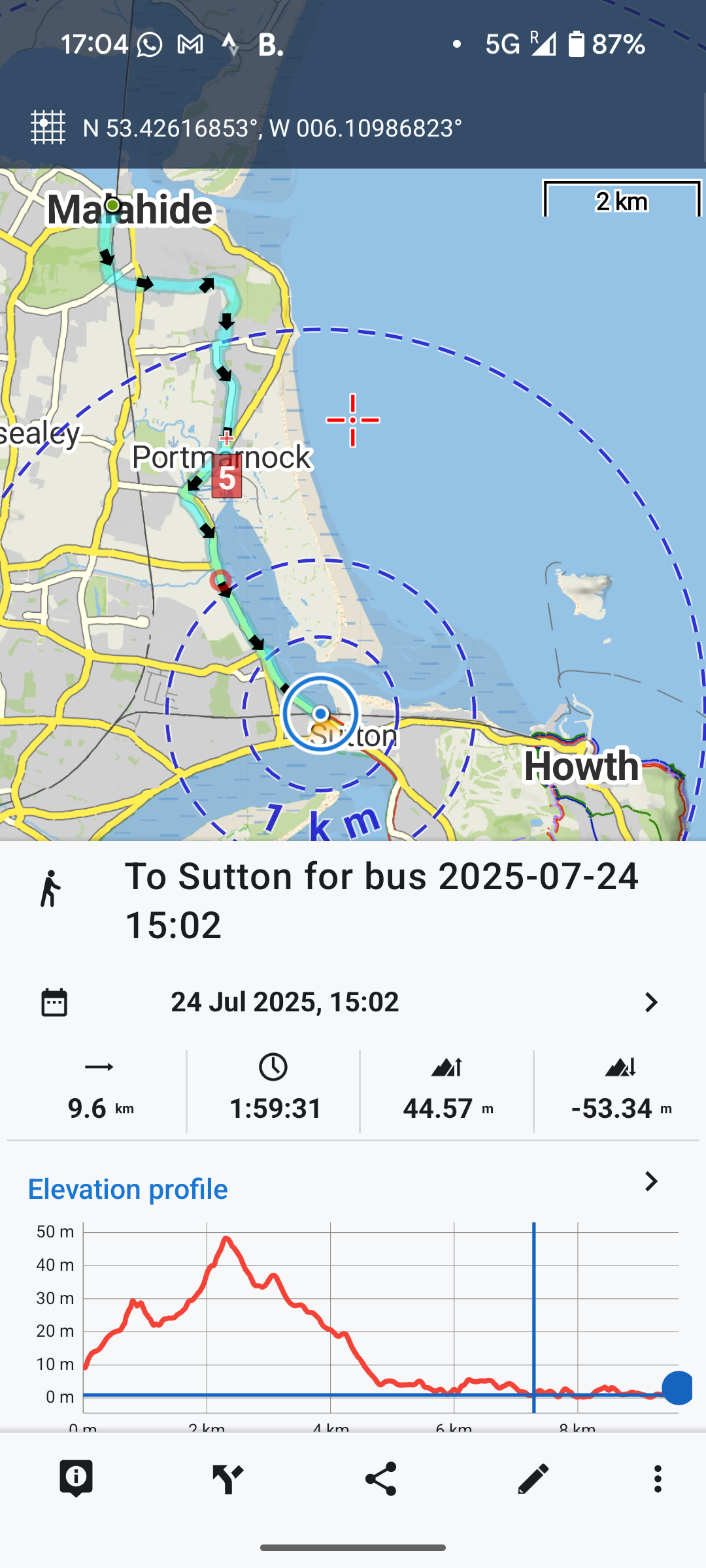Viewport: 706px width, 1568px height.
Task: Tap the walking activity type icon
Action: pyautogui.click(x=50, y=889)
